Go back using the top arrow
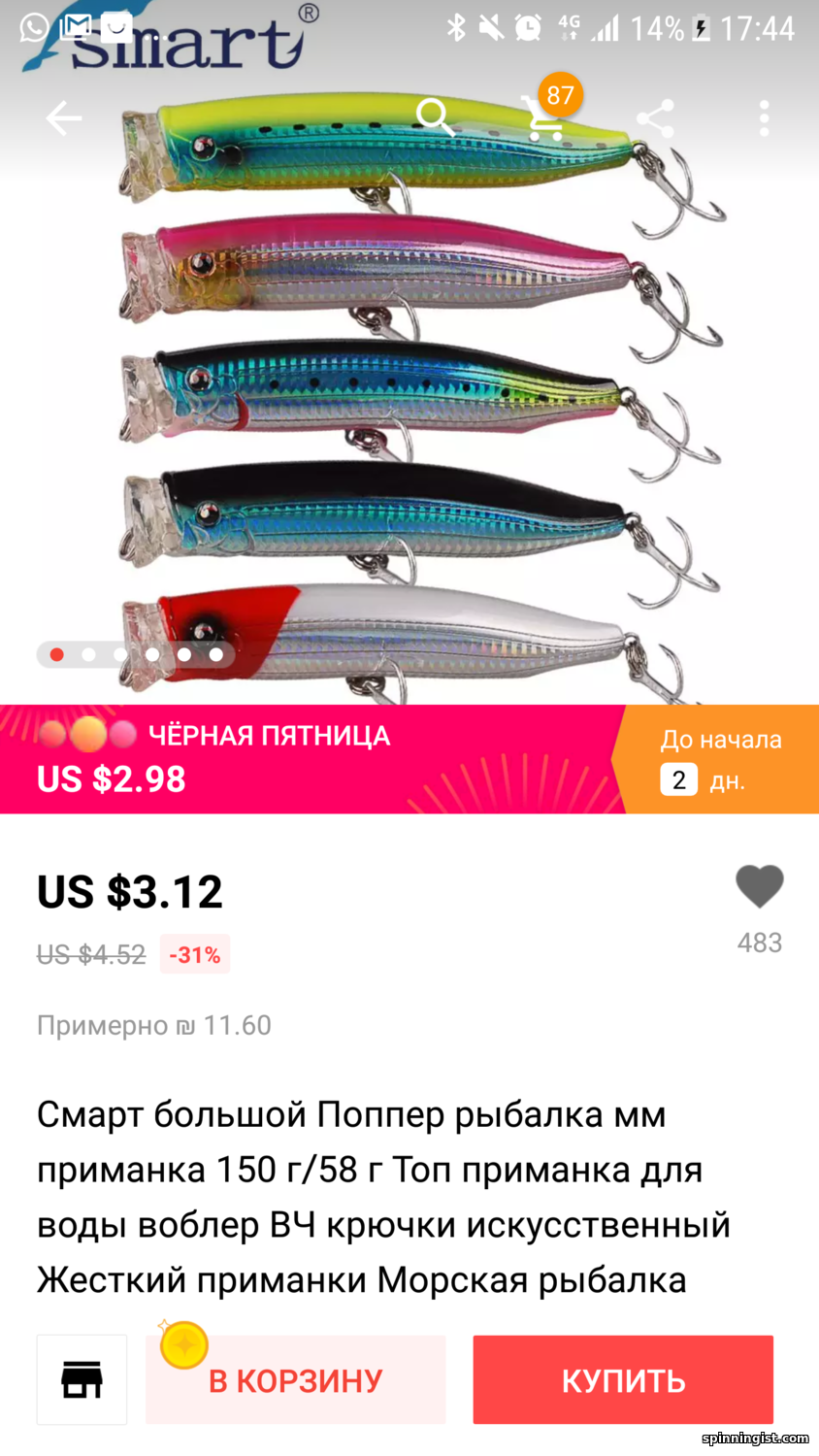The image size is (819, 1456). [x=64, y=118]
